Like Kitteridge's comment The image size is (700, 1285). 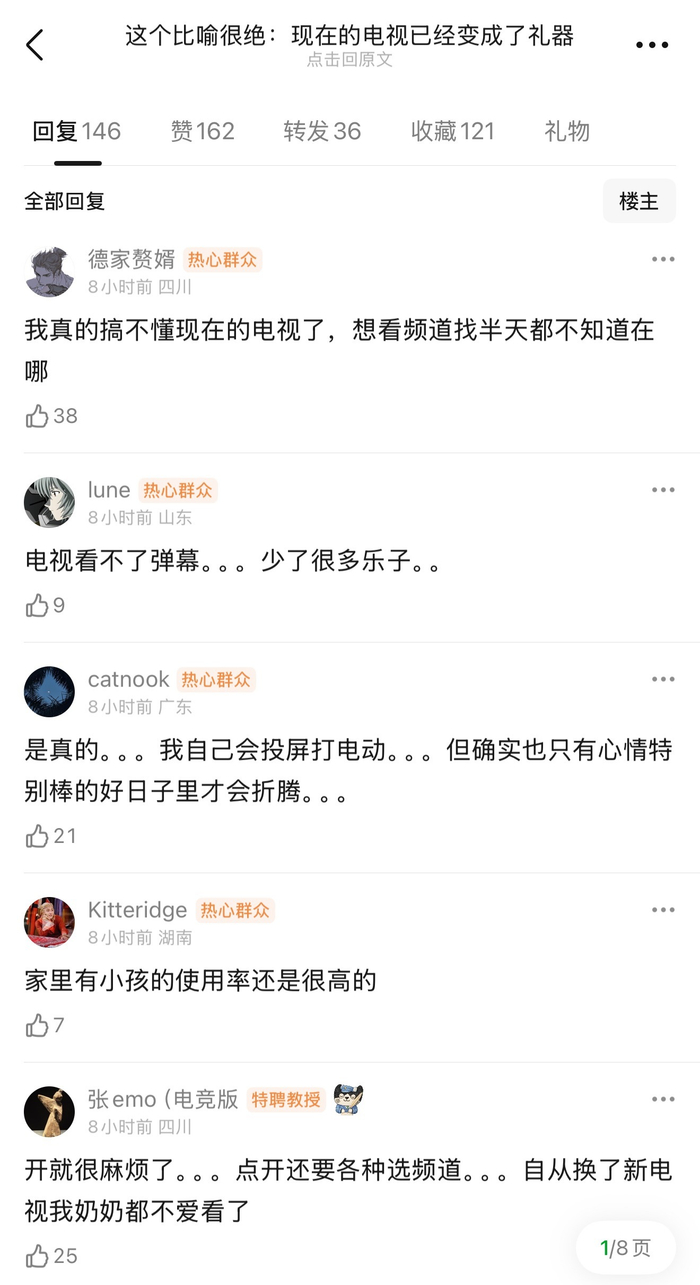click(x=39, y=1025)
